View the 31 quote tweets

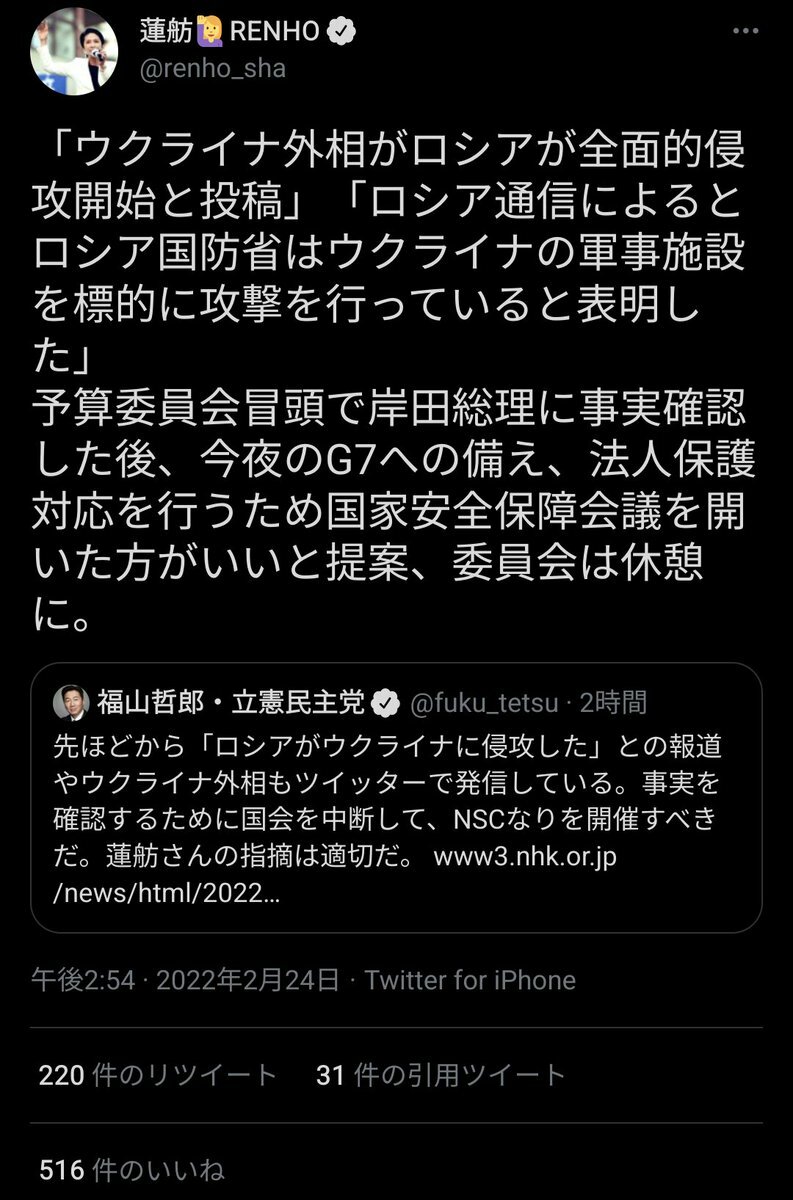click(441, 1075)
